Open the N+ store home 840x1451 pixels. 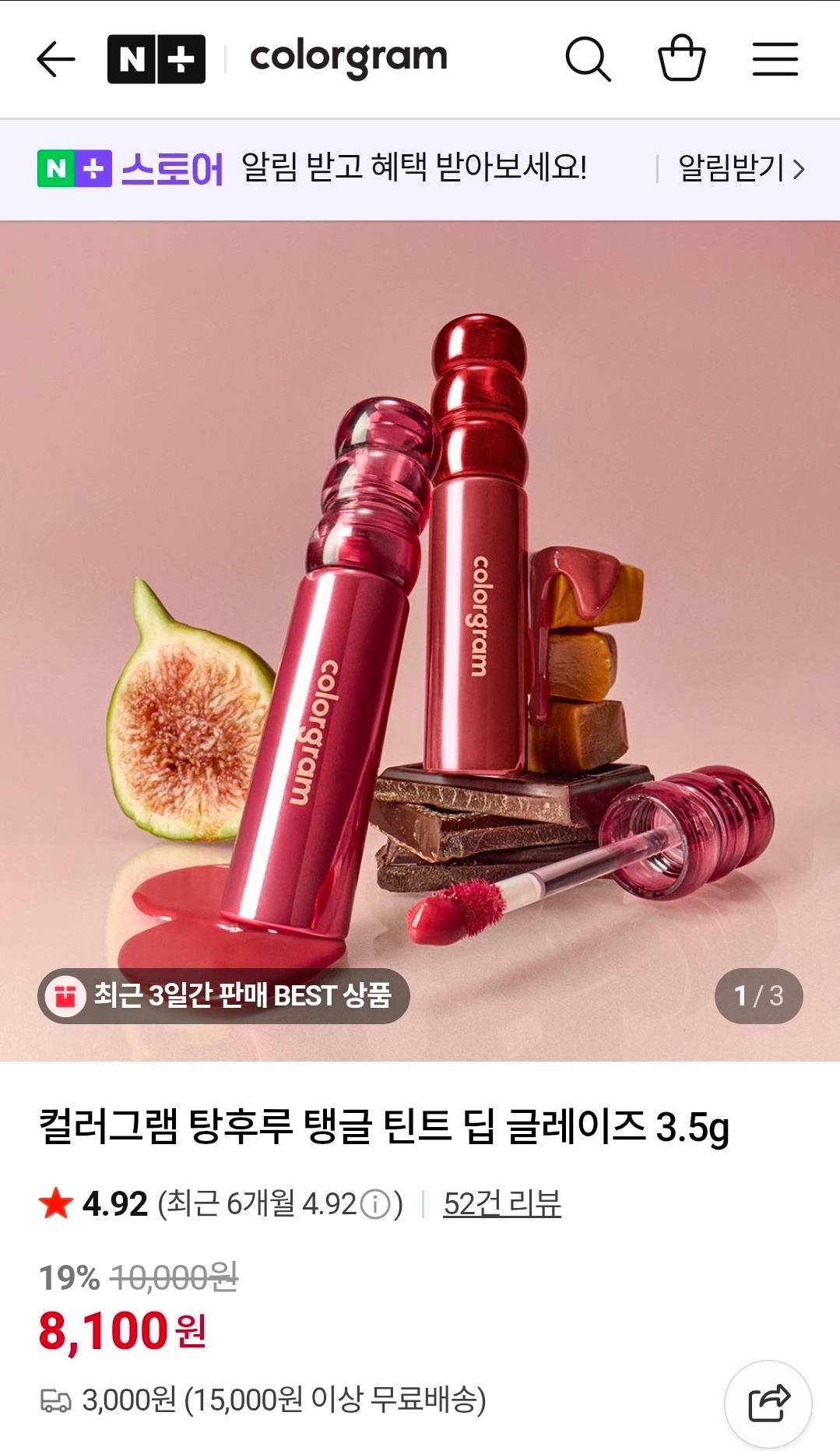point(156,59)
